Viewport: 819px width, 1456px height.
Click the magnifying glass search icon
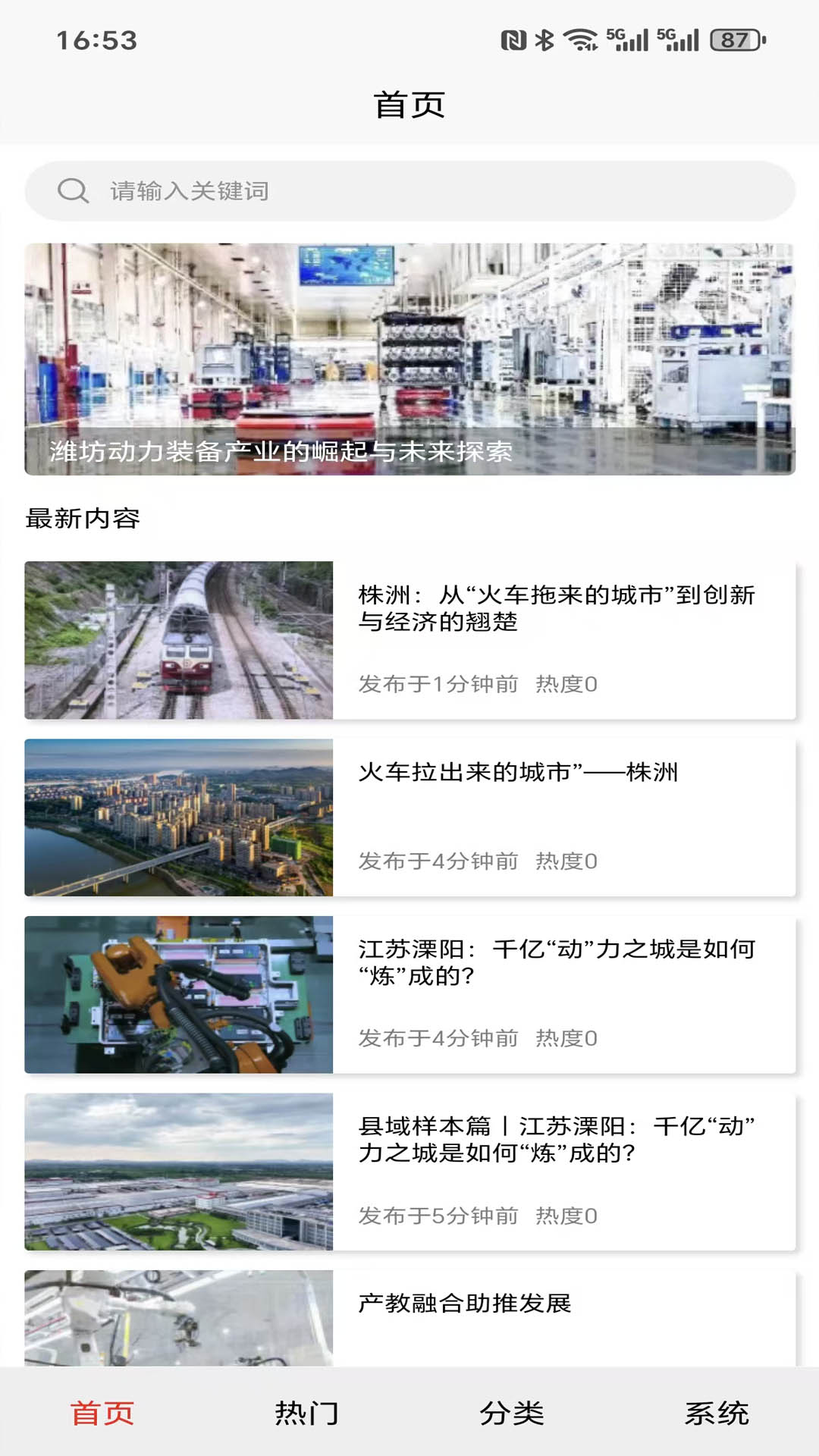click(73, 191)
